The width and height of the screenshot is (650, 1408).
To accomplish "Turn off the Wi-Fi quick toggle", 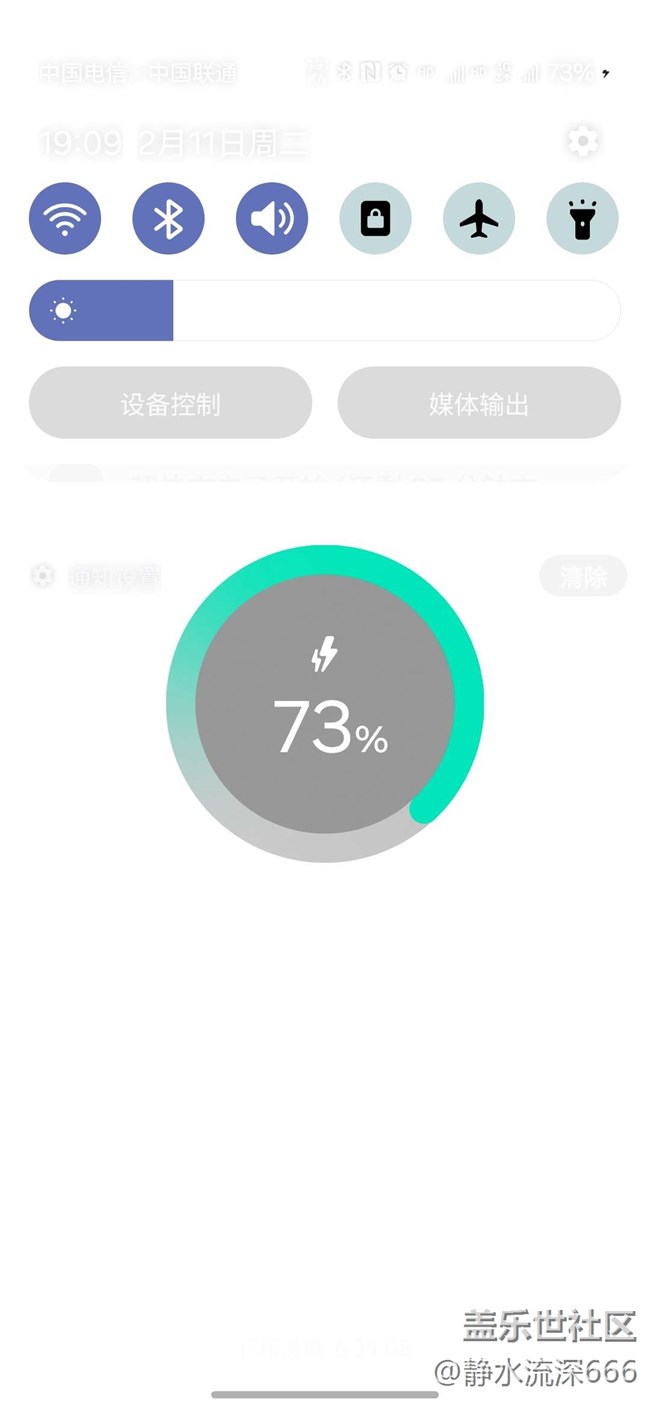I will (x=65, y=218).
